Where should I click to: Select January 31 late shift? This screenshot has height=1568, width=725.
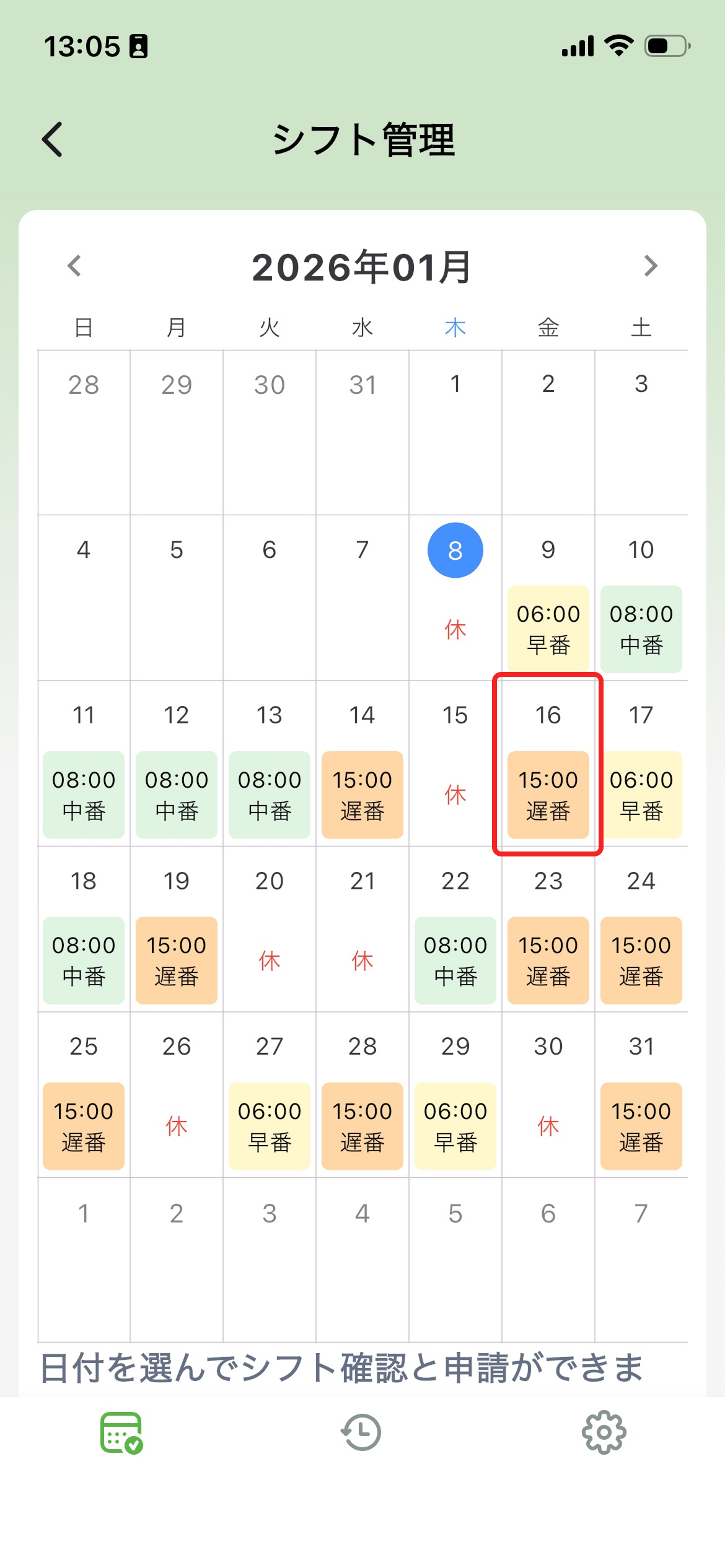(x=641, y=1125)
